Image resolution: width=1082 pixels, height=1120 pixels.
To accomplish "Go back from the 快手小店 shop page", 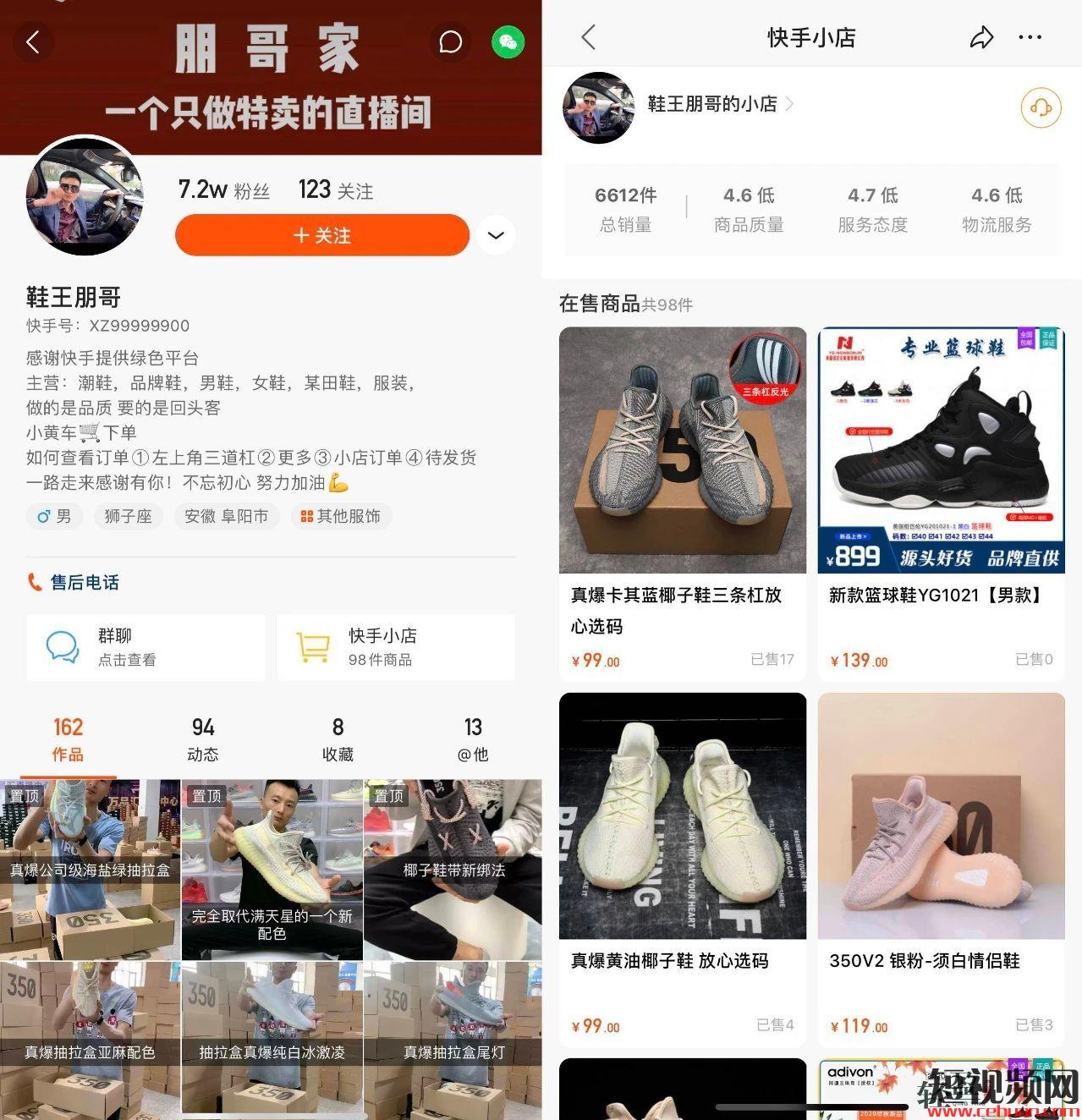I will coord(589,37).
